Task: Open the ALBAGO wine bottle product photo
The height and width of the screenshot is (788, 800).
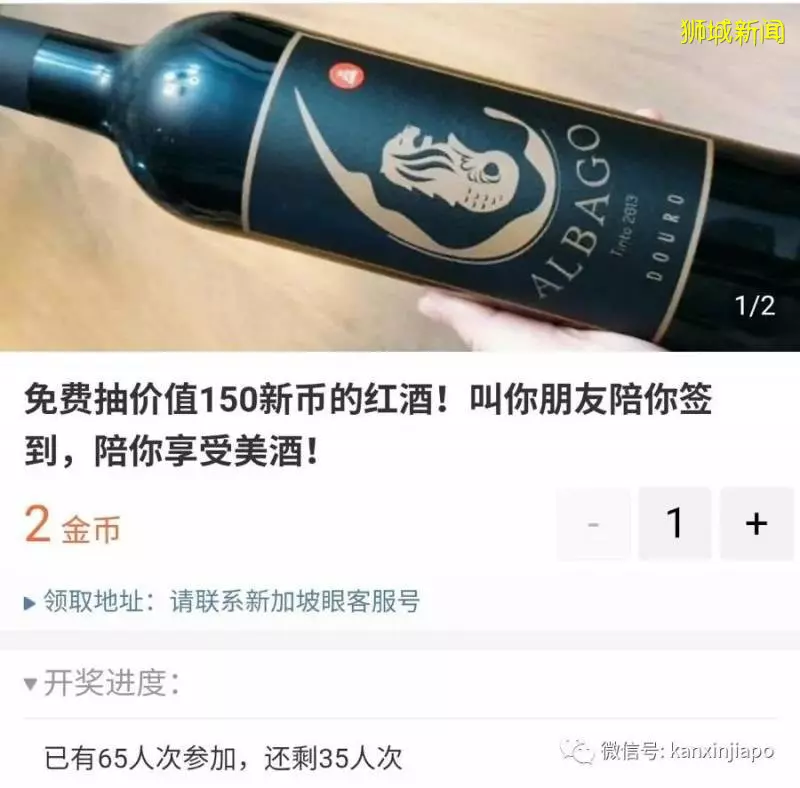Action: pos(400,176)
